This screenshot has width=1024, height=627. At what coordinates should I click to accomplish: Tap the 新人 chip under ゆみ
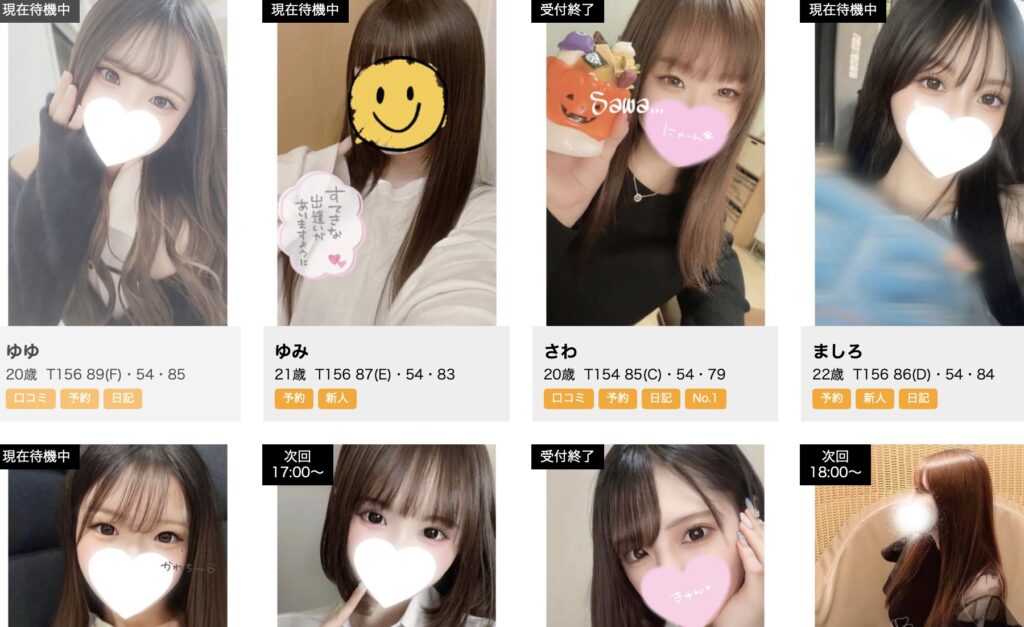[x=337, y=399]
